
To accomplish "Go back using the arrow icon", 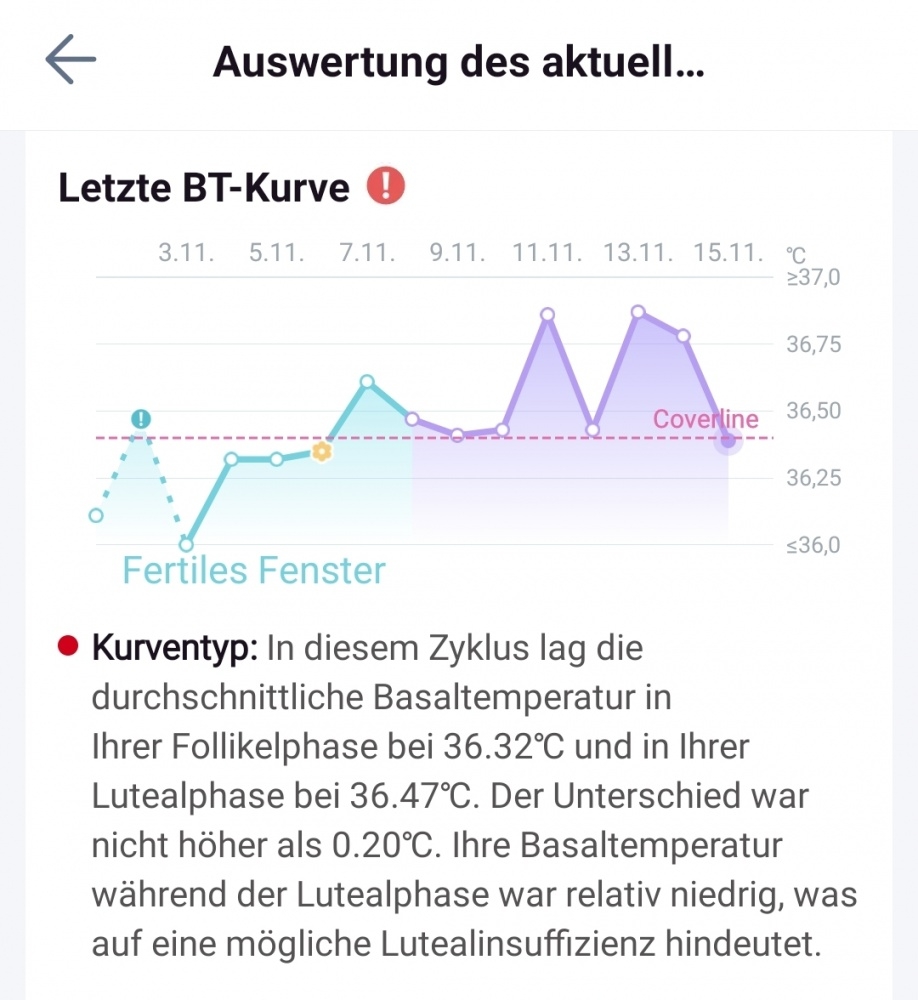I will pyautogui.click(x=70, y=62).
